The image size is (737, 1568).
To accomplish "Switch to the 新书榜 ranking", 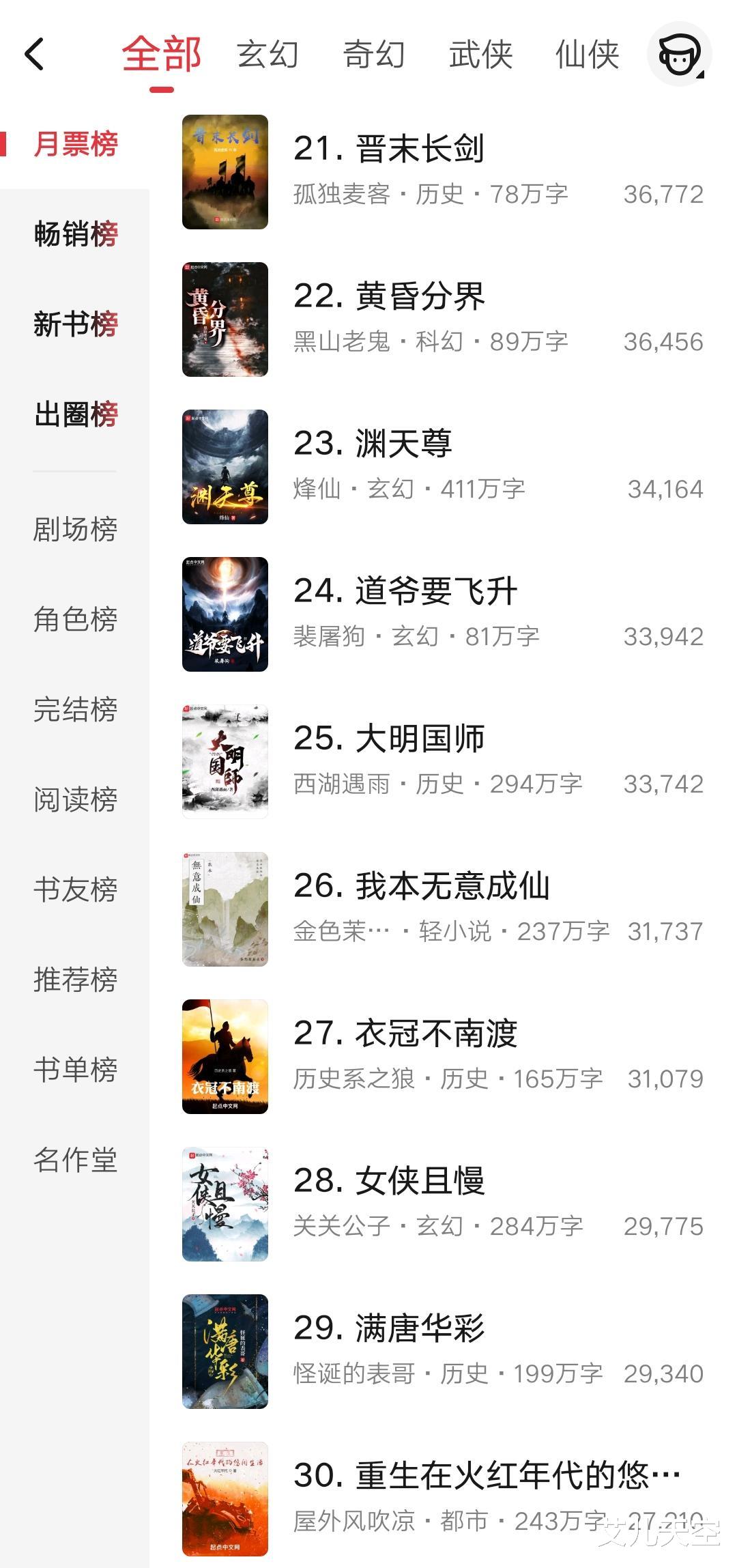I will [76, 324].
